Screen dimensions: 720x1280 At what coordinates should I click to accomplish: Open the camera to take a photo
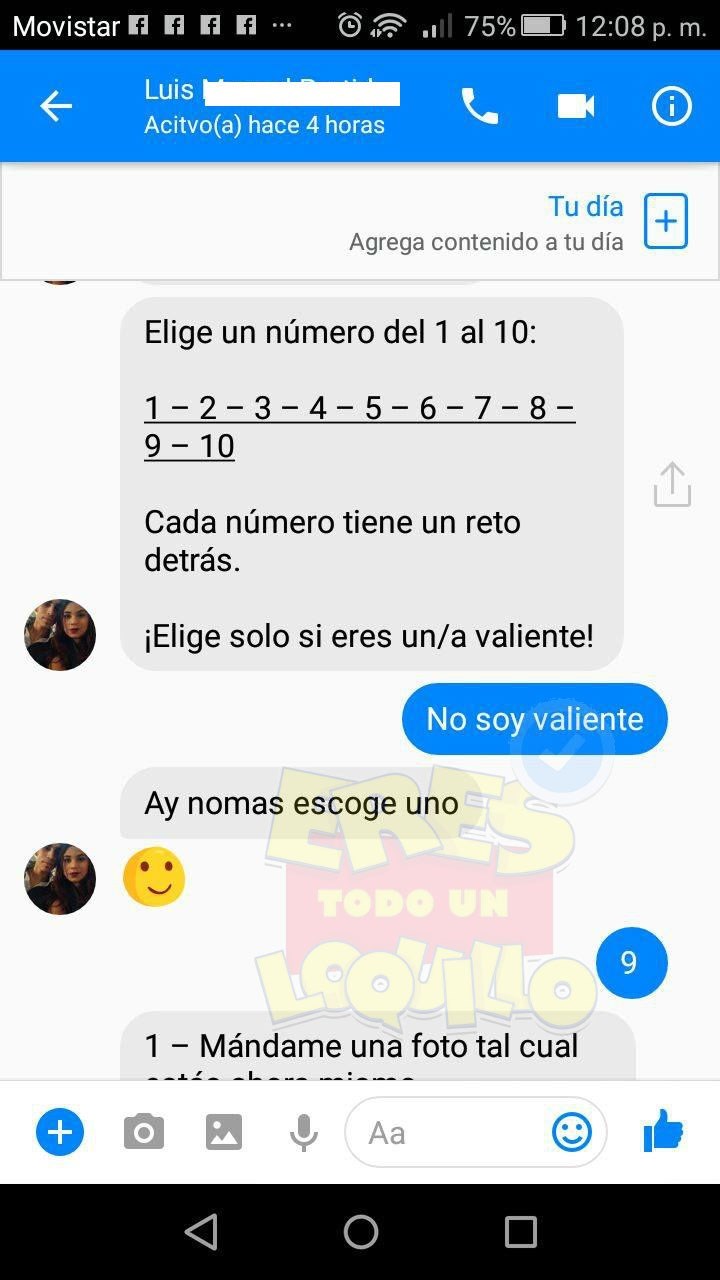tap(144, 1133)
